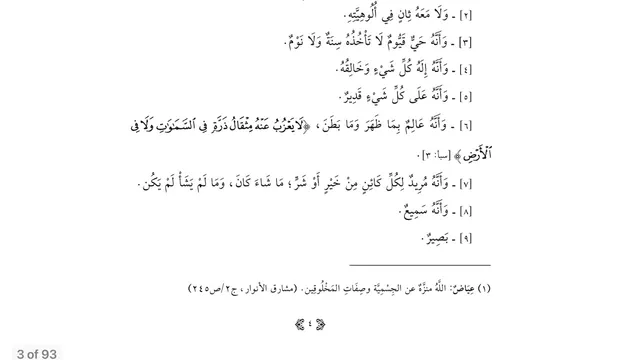The image size is (640, 360).
Task: Tap the "3 of 93" page indicator
Action: click(37, 353)
